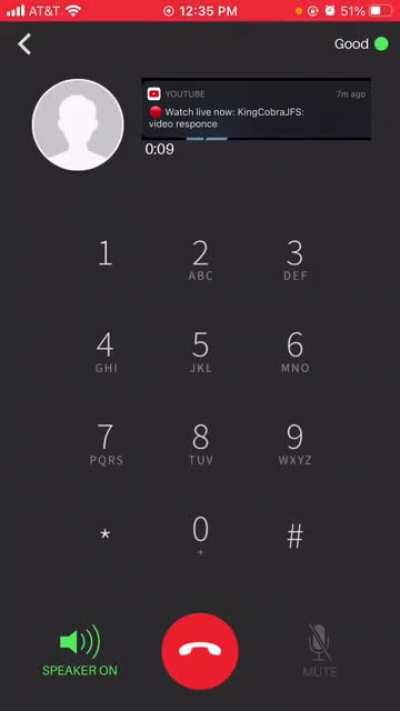Enter digit 3 DEF
This screenshot has width=400, height=711.
coord(295,260)
